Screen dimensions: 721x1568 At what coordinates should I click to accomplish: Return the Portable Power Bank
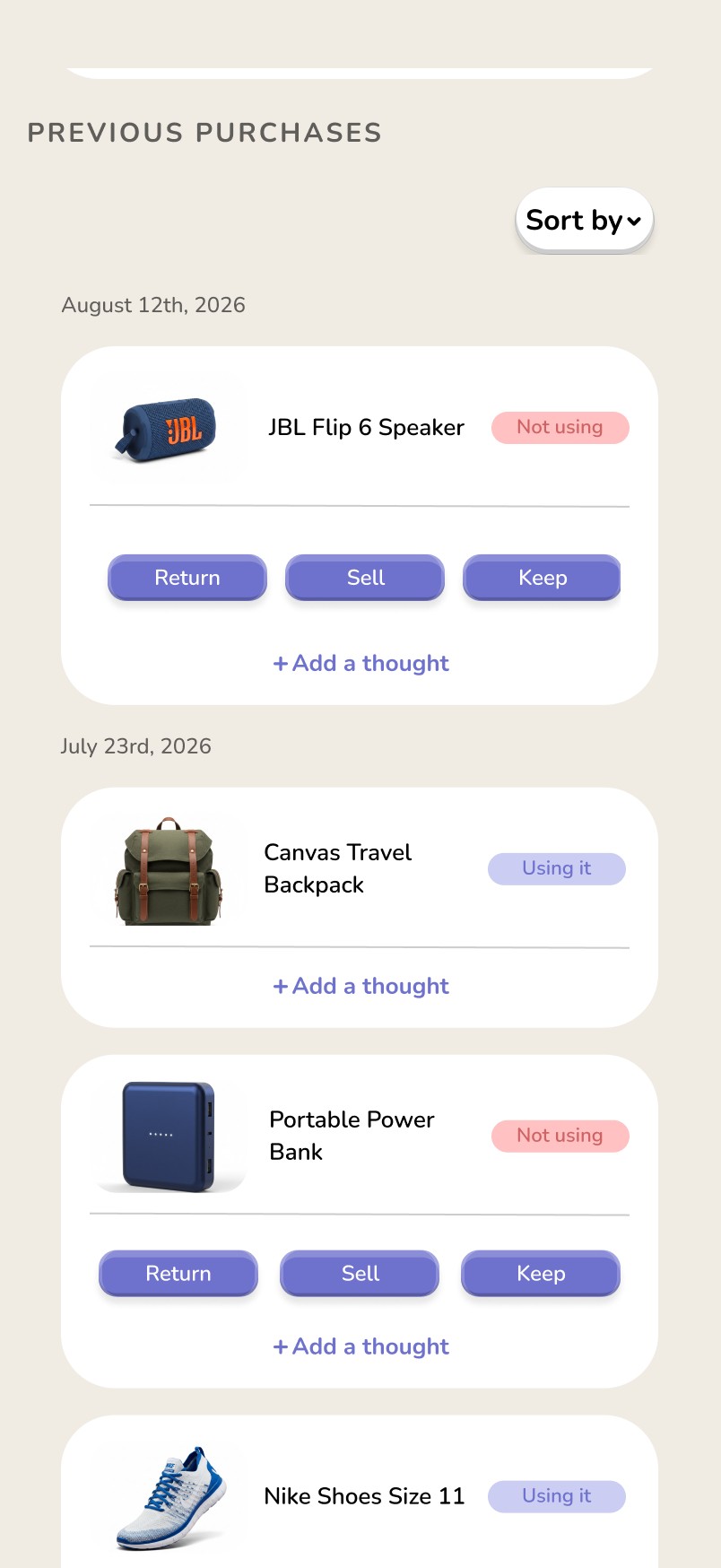178,1274
